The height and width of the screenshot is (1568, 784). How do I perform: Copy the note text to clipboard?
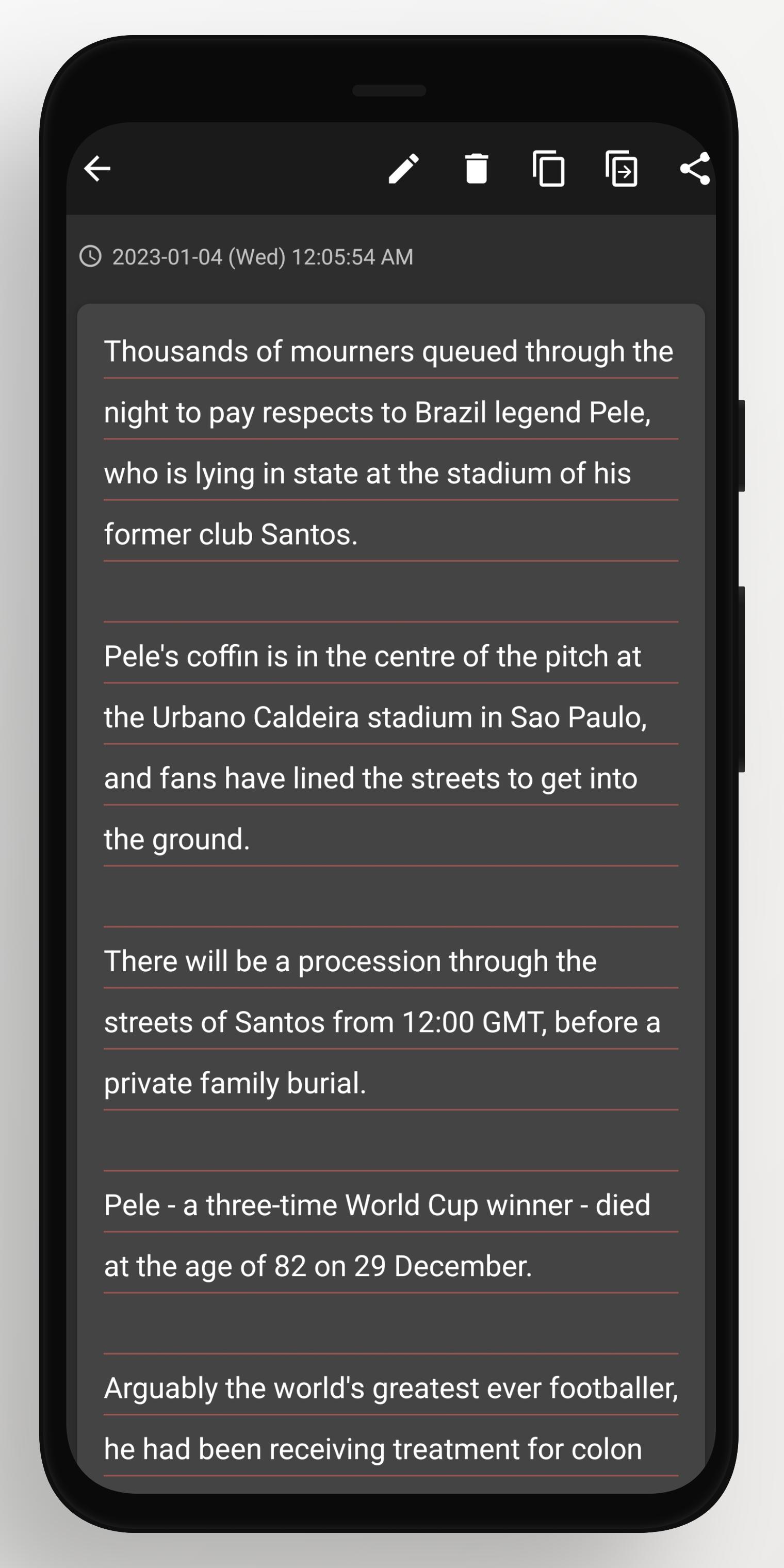pyautogui.click(x=548, y=169)
